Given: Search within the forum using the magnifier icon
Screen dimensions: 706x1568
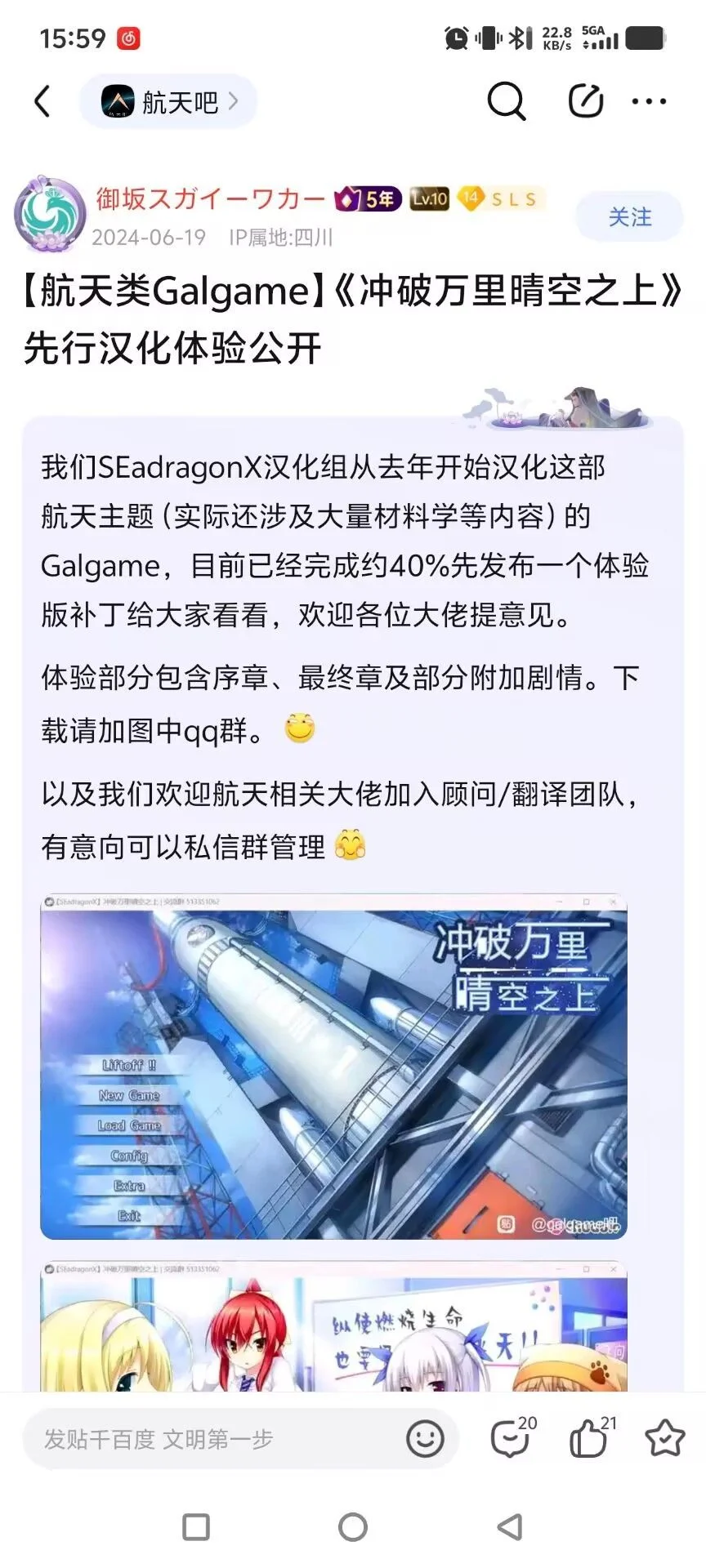Looking at the screenshot, I should 506,102.
